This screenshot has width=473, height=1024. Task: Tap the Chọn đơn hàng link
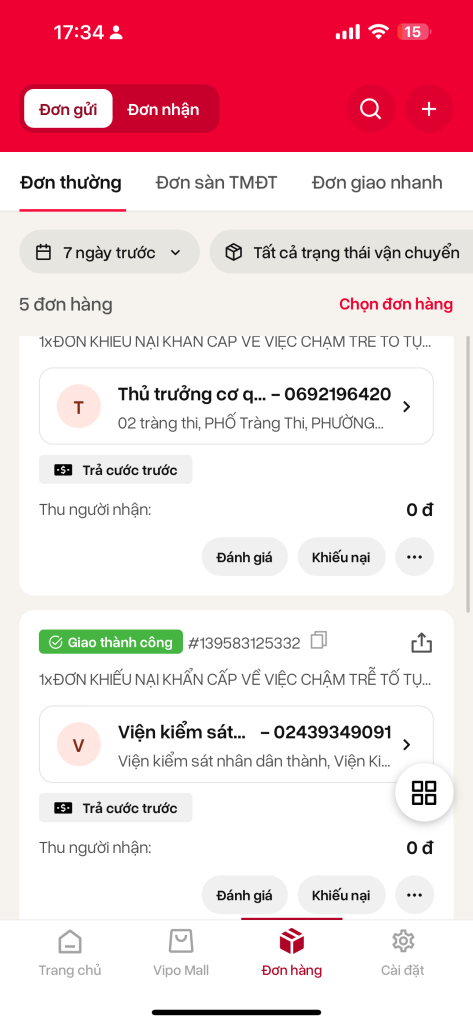coord(396,304)
